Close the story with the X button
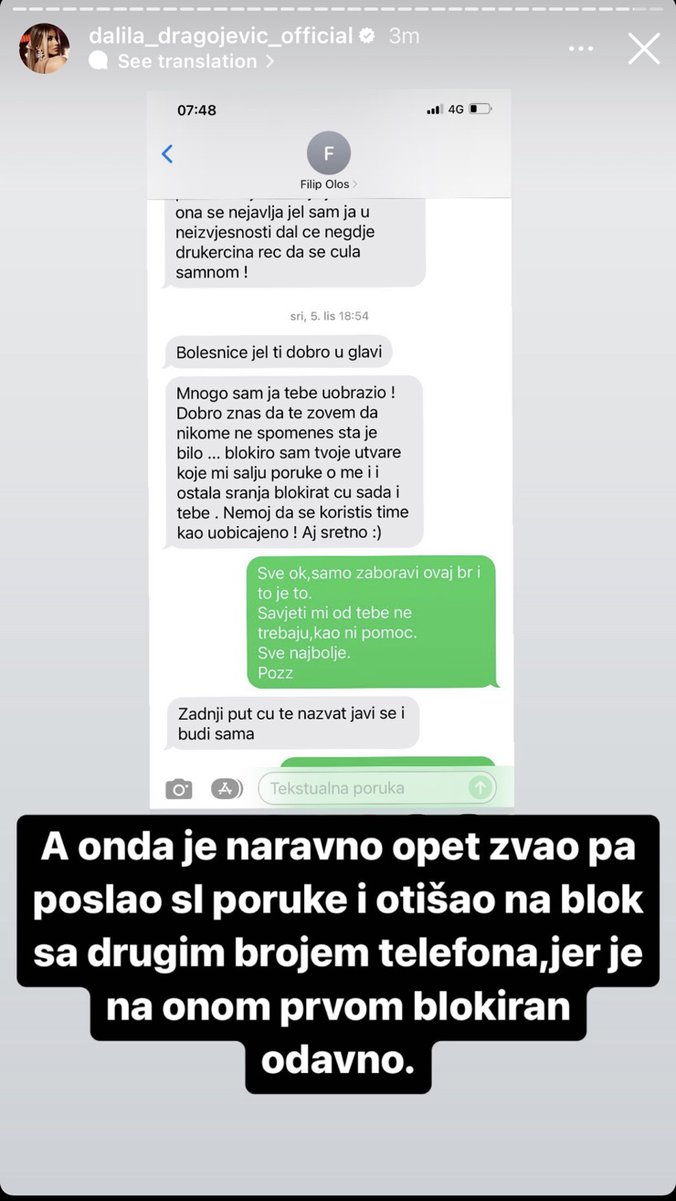Image resolution: width=676 pixels, height=1201 pixels. coord(643,48)
